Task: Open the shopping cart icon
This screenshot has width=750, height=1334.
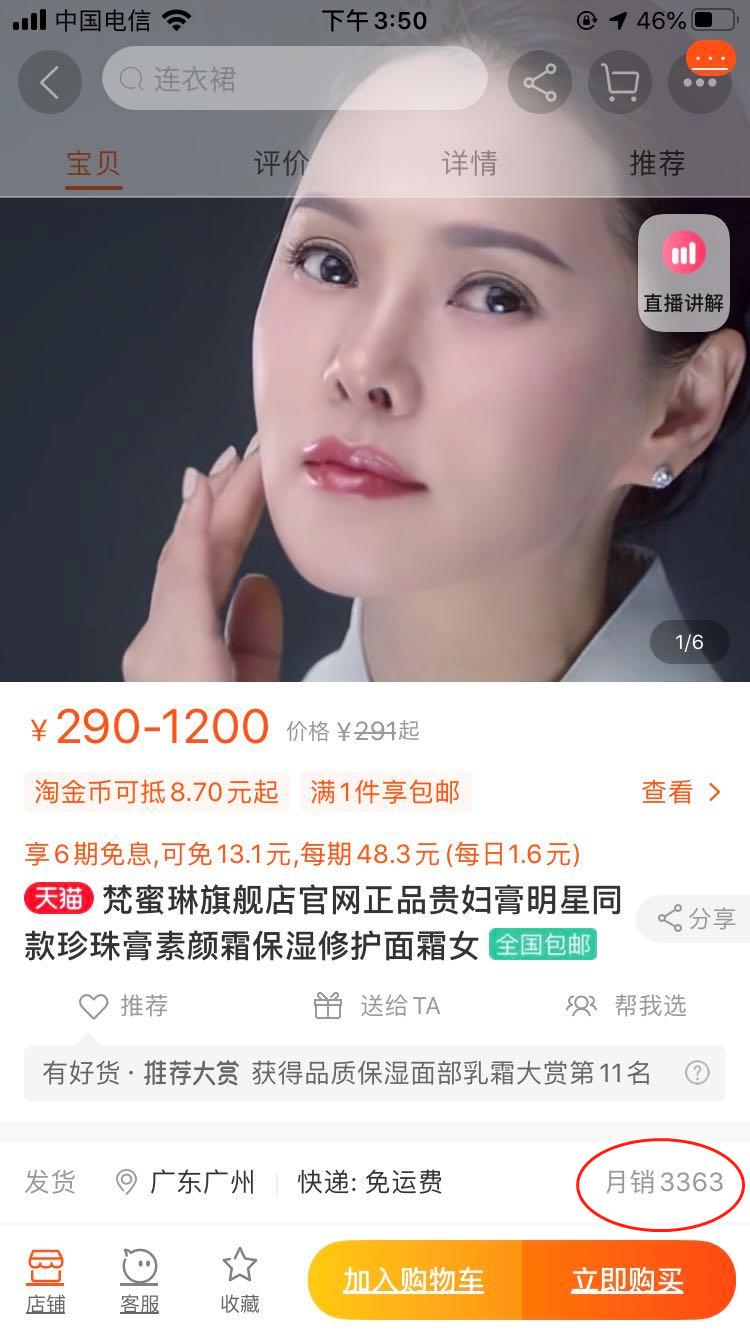Action: point(619,83)
